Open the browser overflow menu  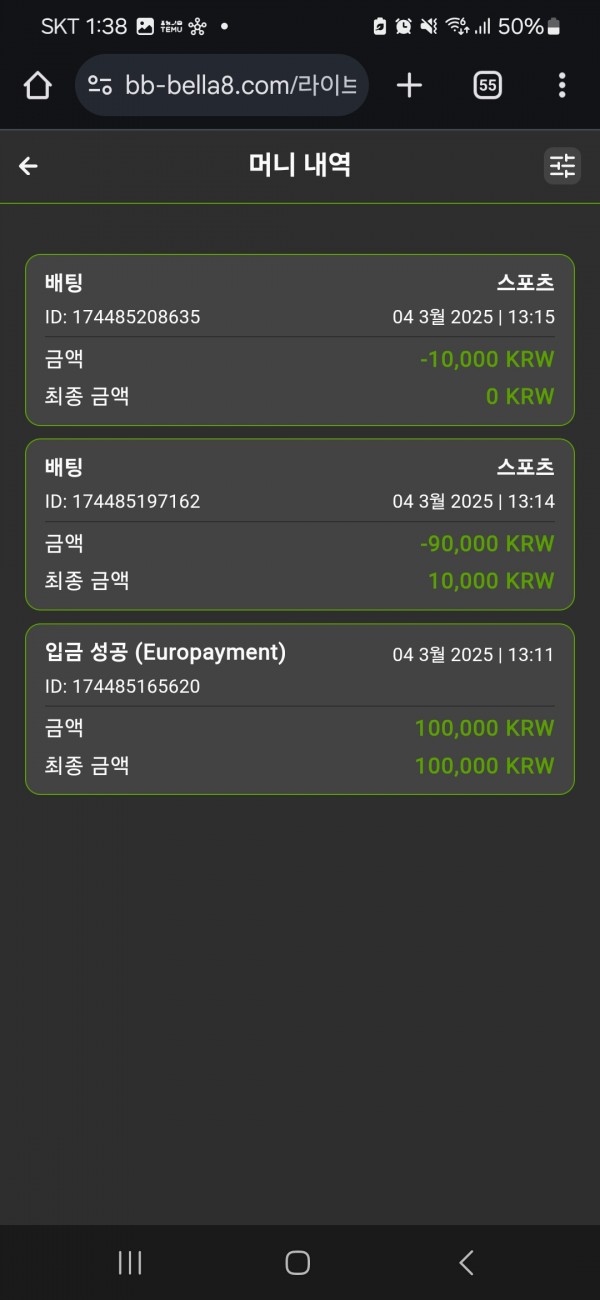563,86
